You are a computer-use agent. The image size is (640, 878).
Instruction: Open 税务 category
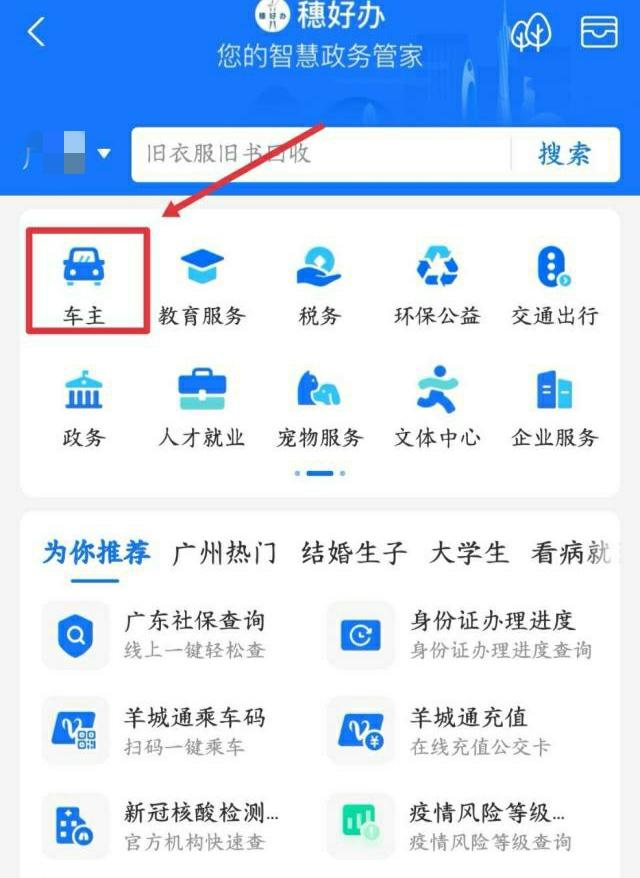[319, 284]
